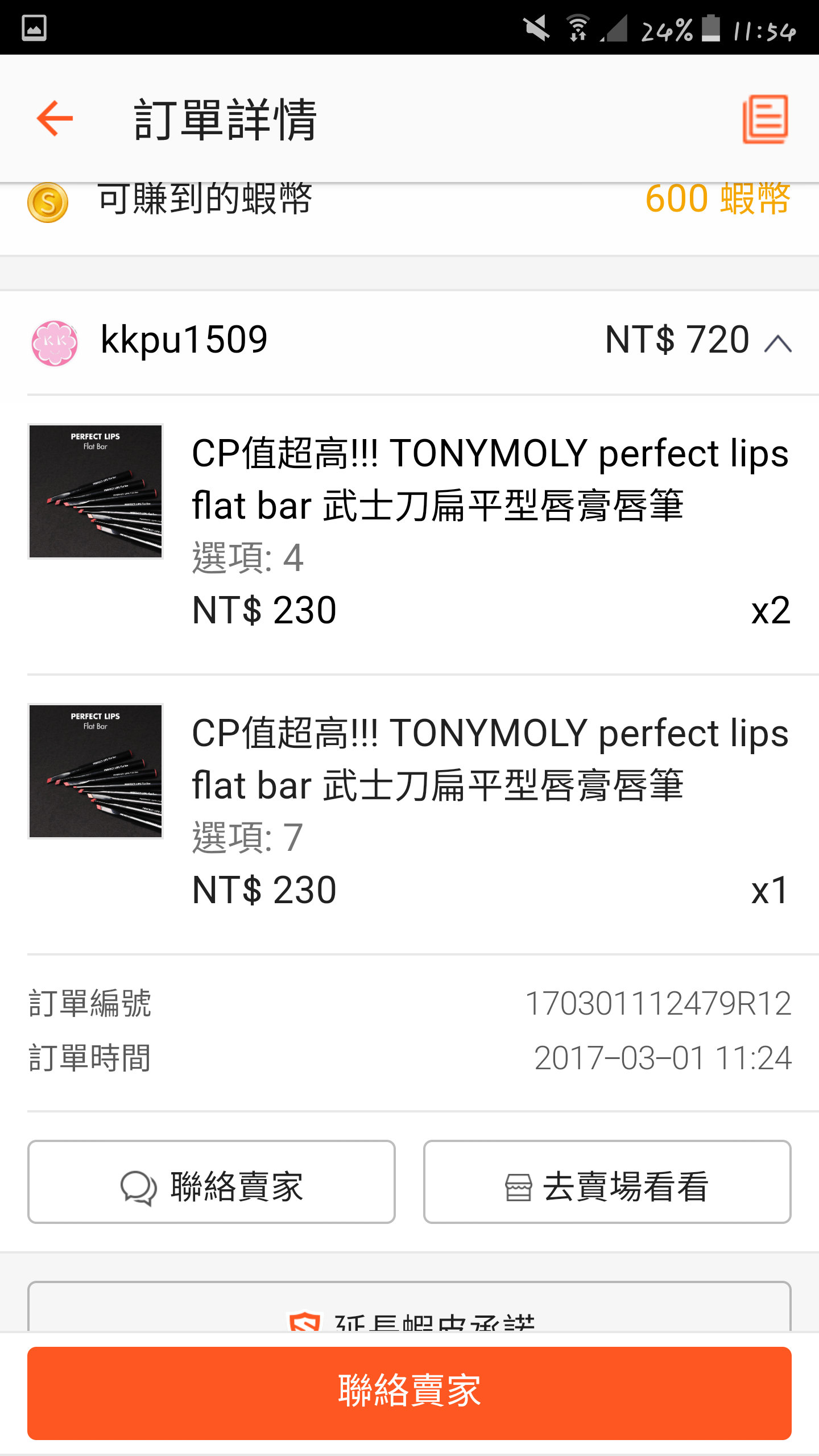Open seller kkpu1509's profile avatar

[x=54, y=343]
